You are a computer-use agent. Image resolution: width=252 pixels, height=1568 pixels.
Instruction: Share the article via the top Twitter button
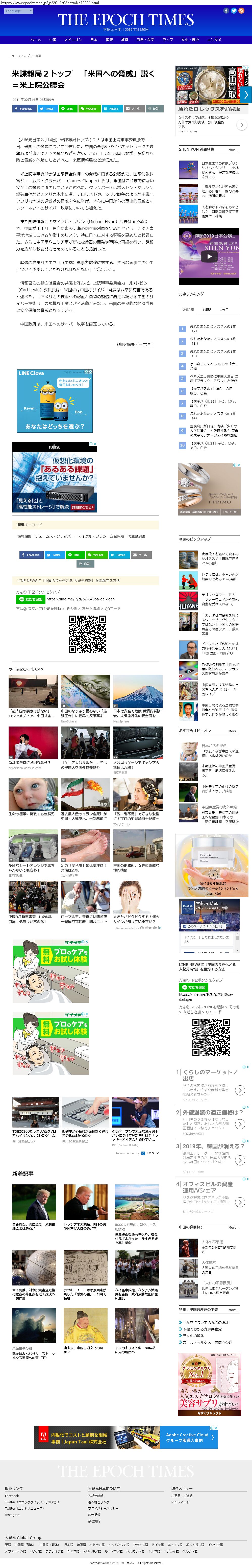coord(47,108)
